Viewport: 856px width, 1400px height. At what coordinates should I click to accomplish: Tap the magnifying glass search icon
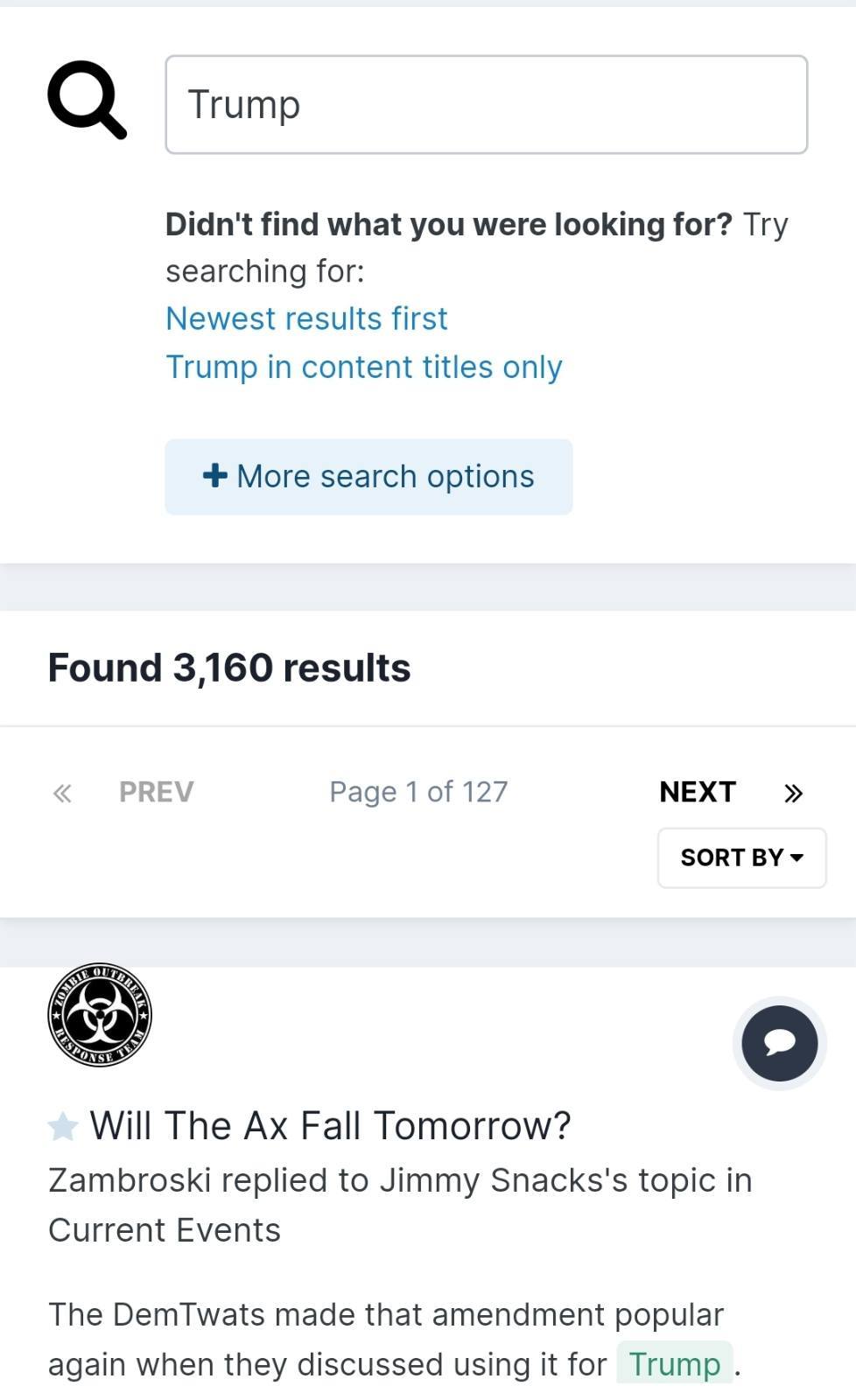click(87, 100)
